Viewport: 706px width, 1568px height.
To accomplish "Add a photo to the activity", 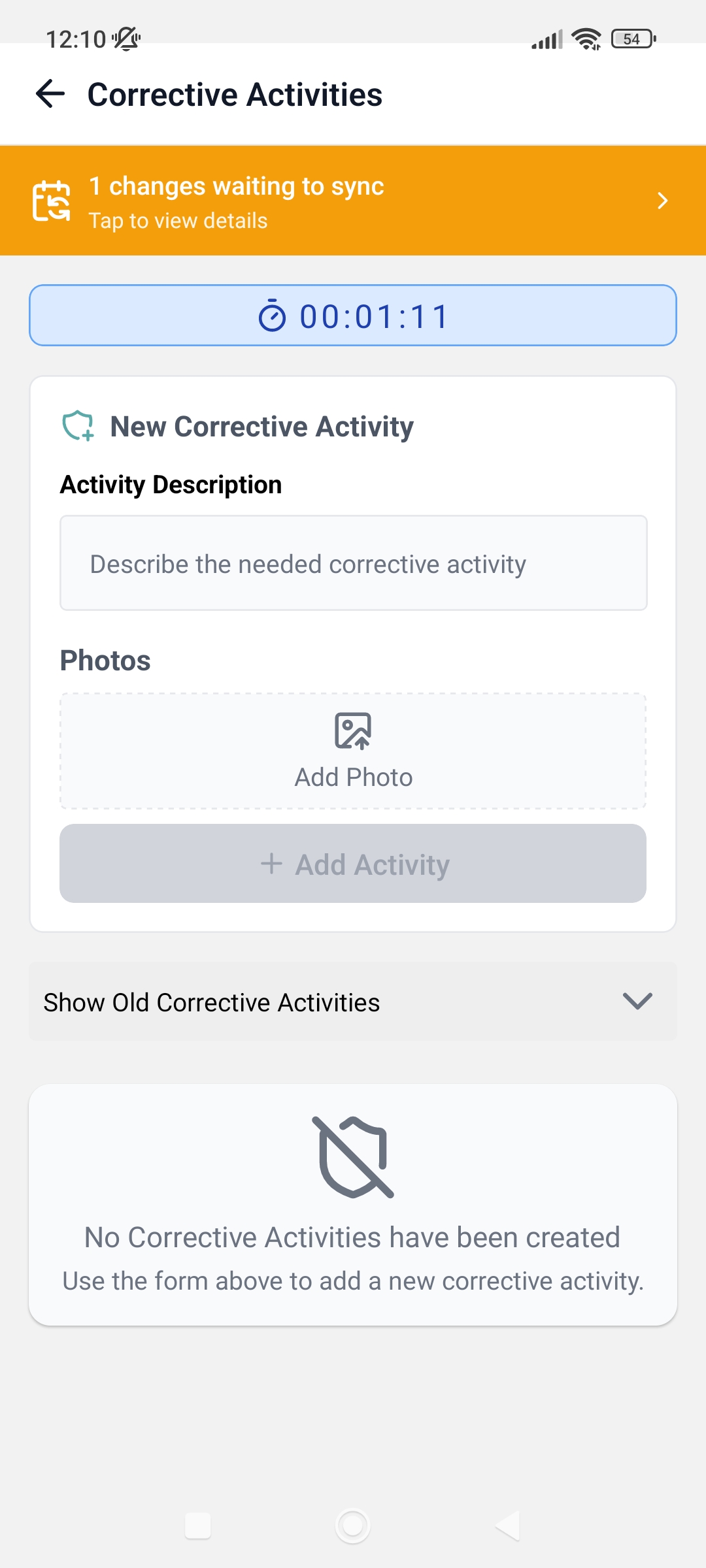I will pos(353,751).
